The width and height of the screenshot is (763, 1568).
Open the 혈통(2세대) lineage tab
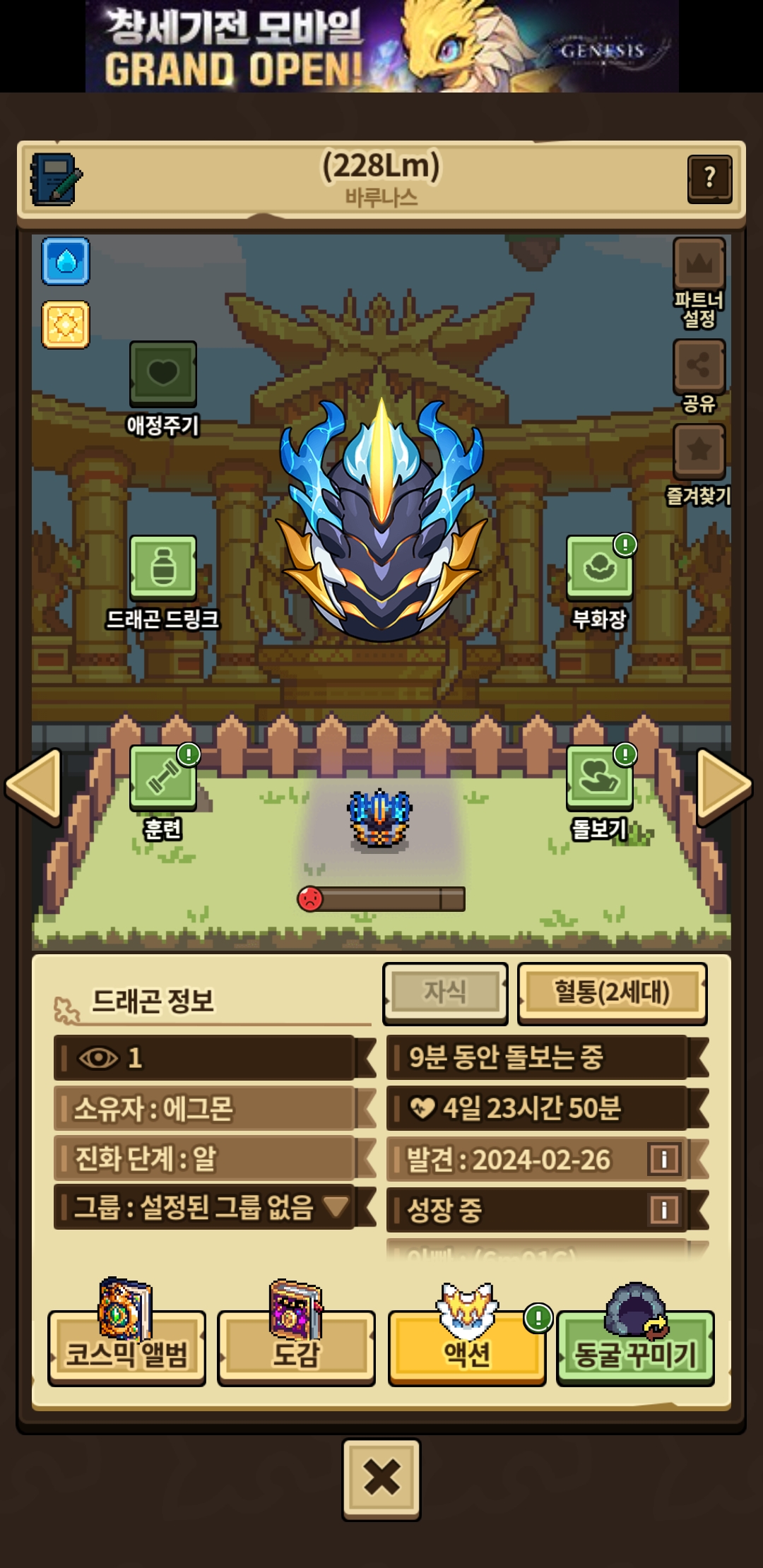(x=612, y=993)
